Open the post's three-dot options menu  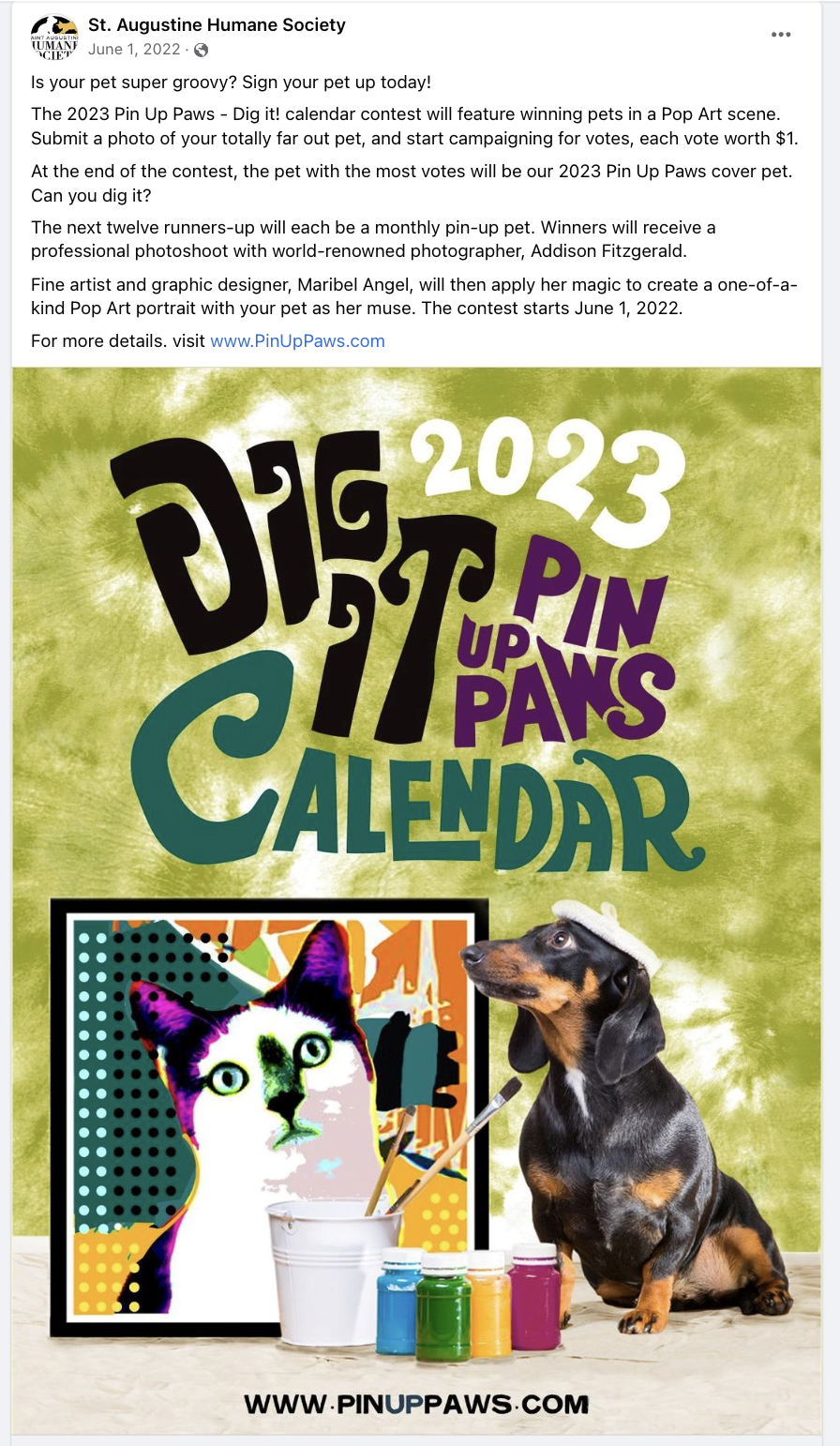click(x=781, y=35)
